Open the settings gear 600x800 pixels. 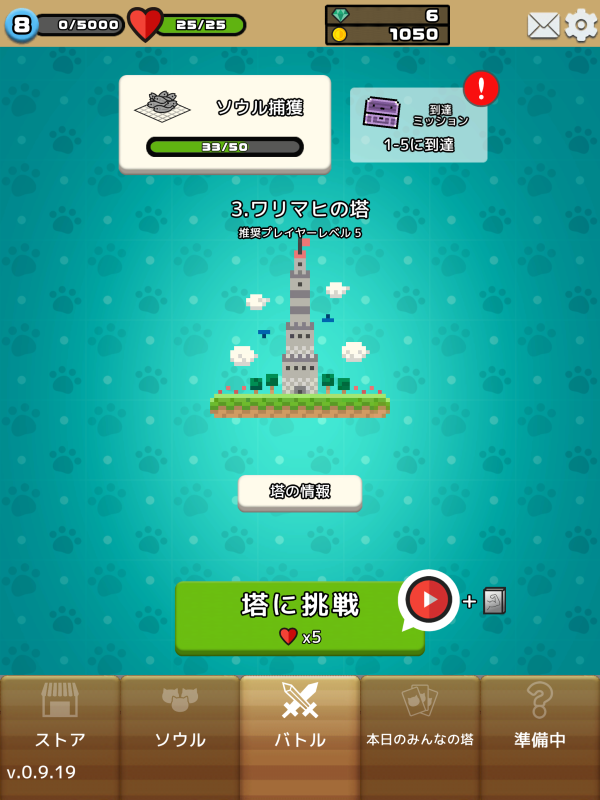tap(581, 24)
